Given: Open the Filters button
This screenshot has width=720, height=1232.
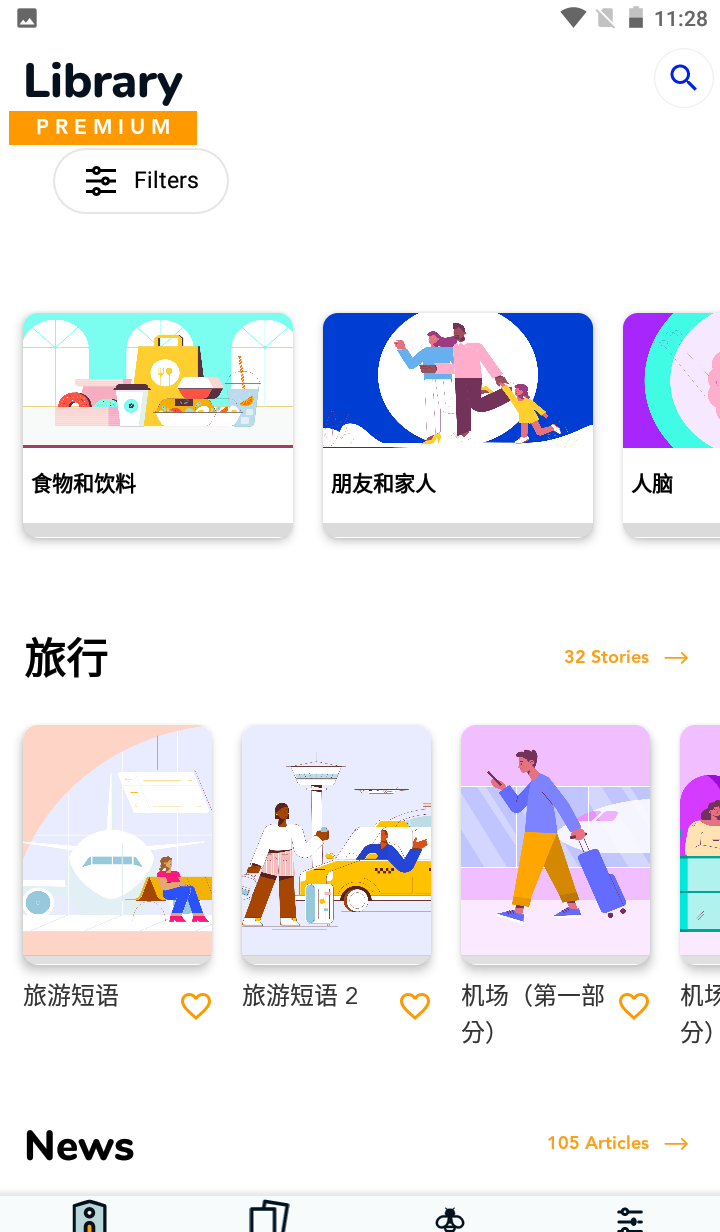Looking at the screenshot, I should pos(141,181).
